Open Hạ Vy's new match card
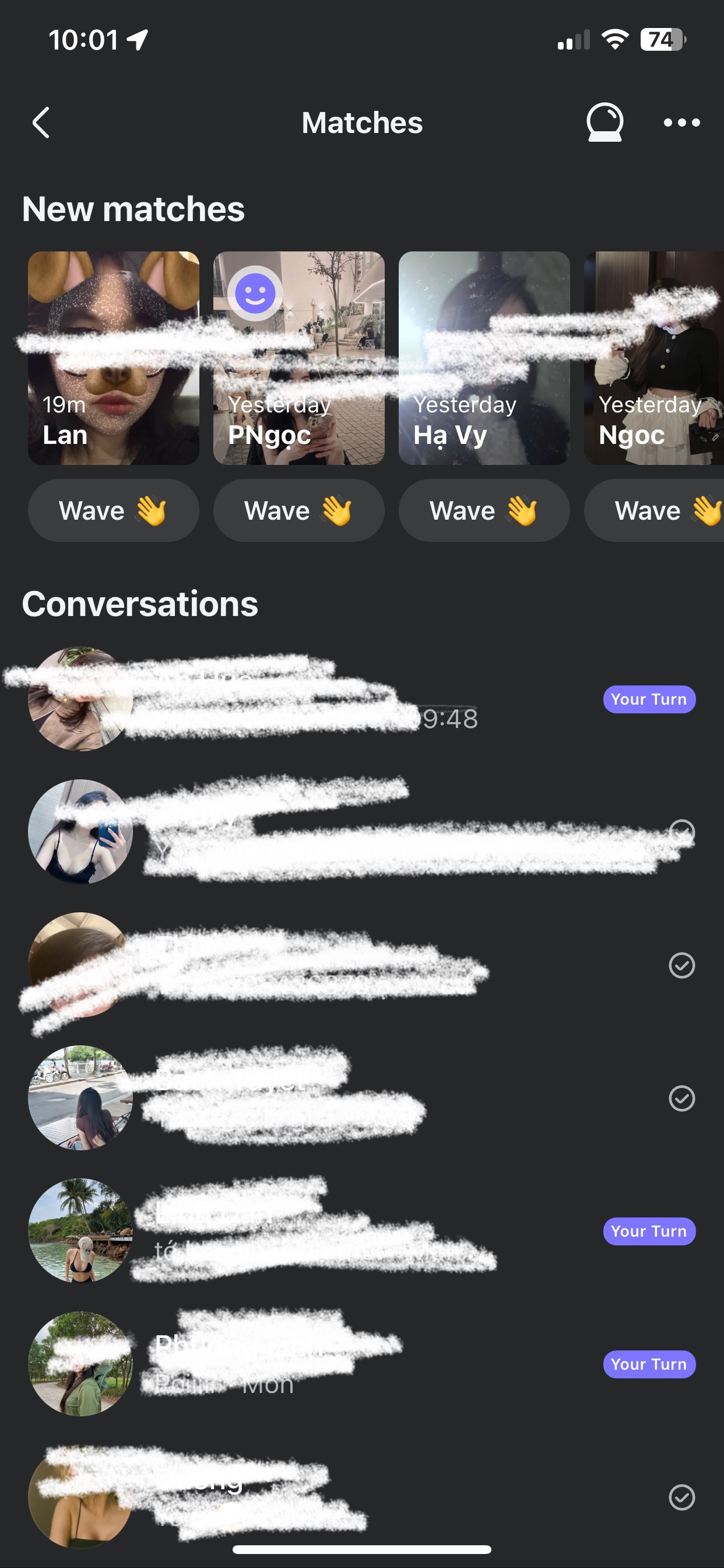The width and height of the screenshot is (724, 1568). (484, 358)
